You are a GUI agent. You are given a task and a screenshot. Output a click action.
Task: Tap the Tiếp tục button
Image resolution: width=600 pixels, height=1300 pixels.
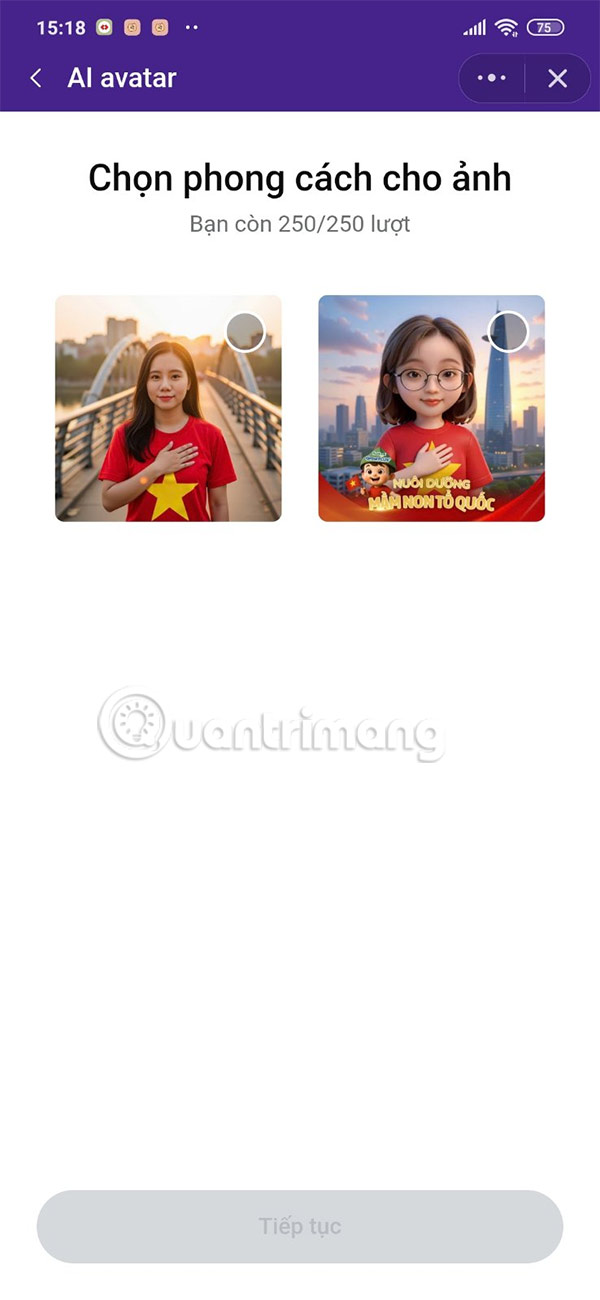pos(300,1226)
